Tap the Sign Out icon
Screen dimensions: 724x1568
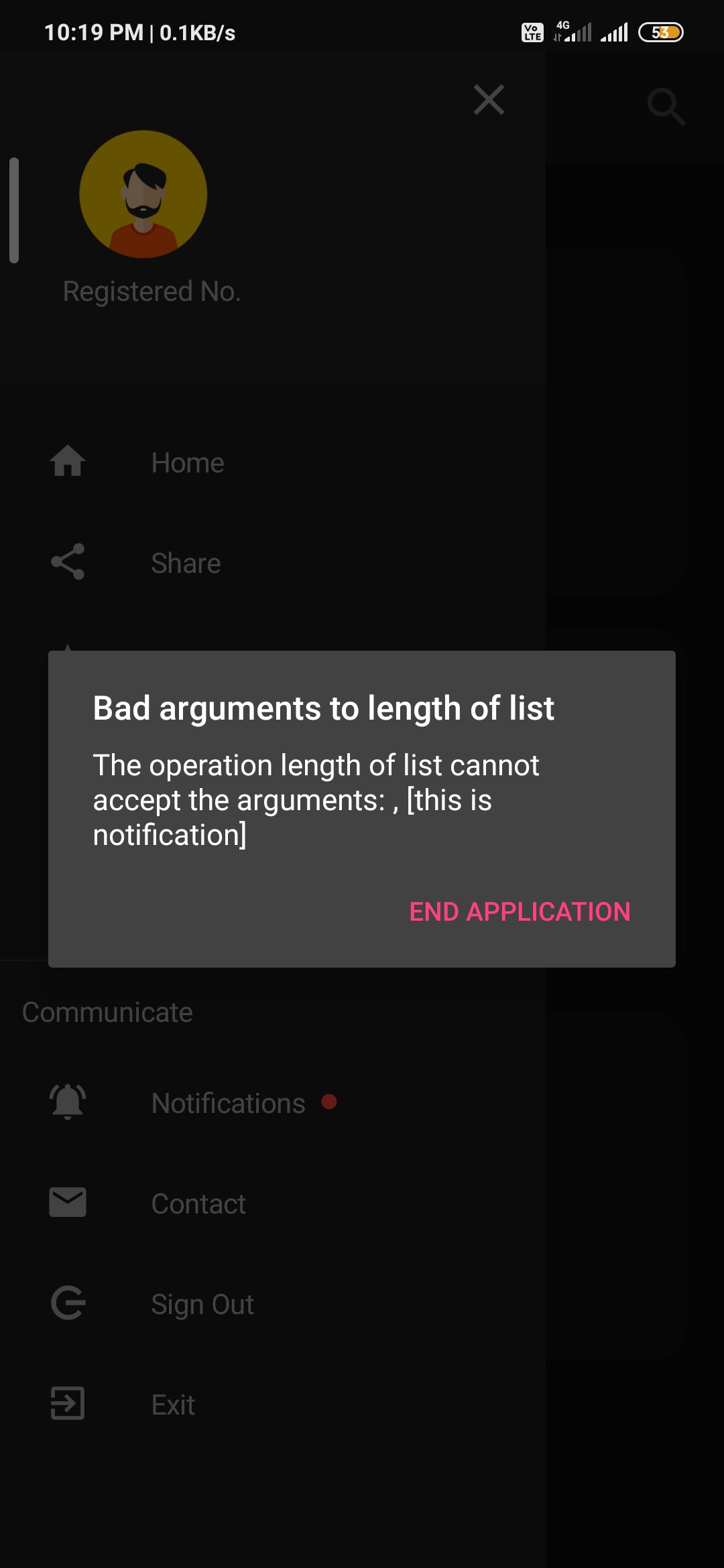[66, 1303]
